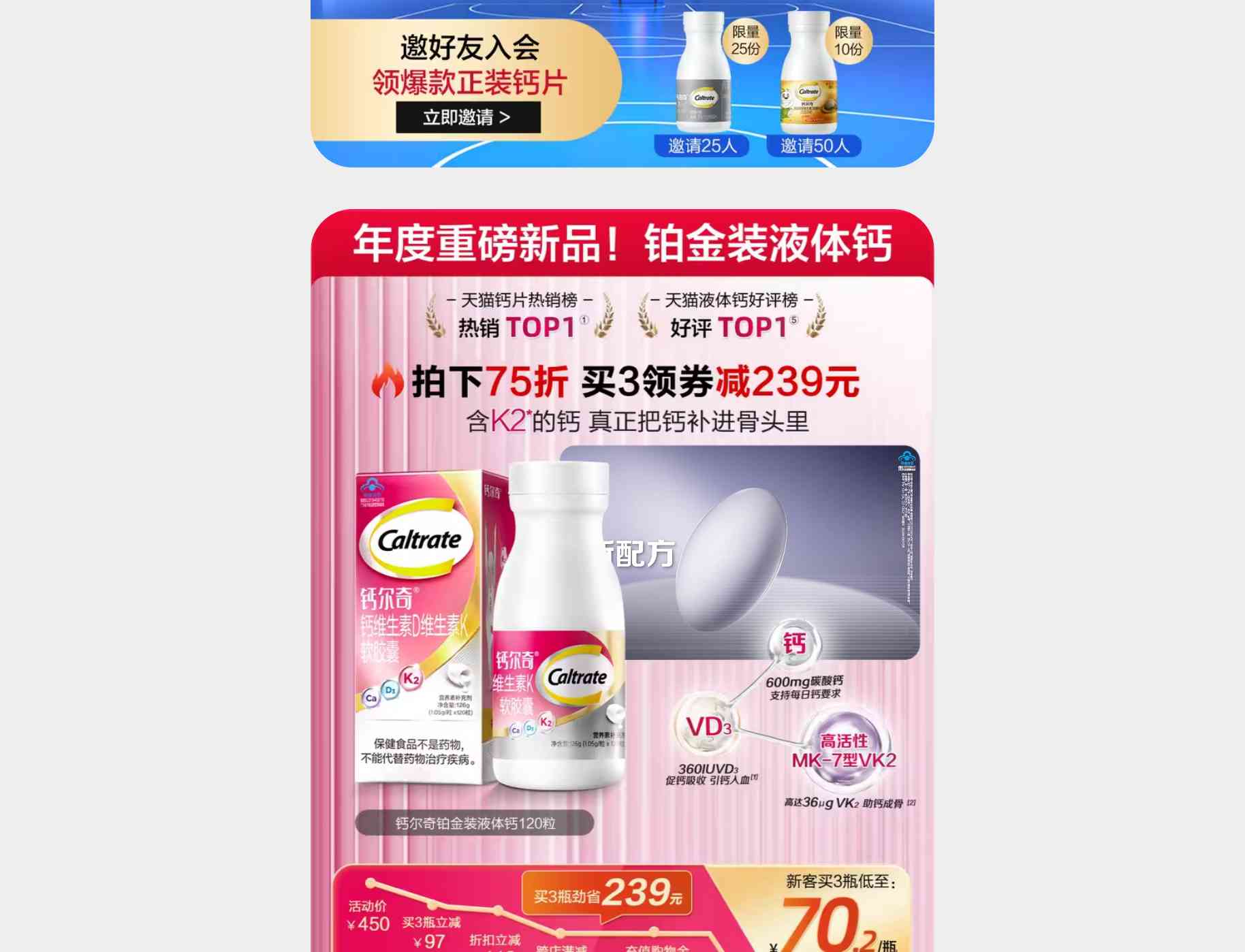Open the 钙尔奇铂金装液体钙 product banner
Image resolution: width=1245 pixels, height=952 pixels.
pyautogui.click(x=622, y=579)
